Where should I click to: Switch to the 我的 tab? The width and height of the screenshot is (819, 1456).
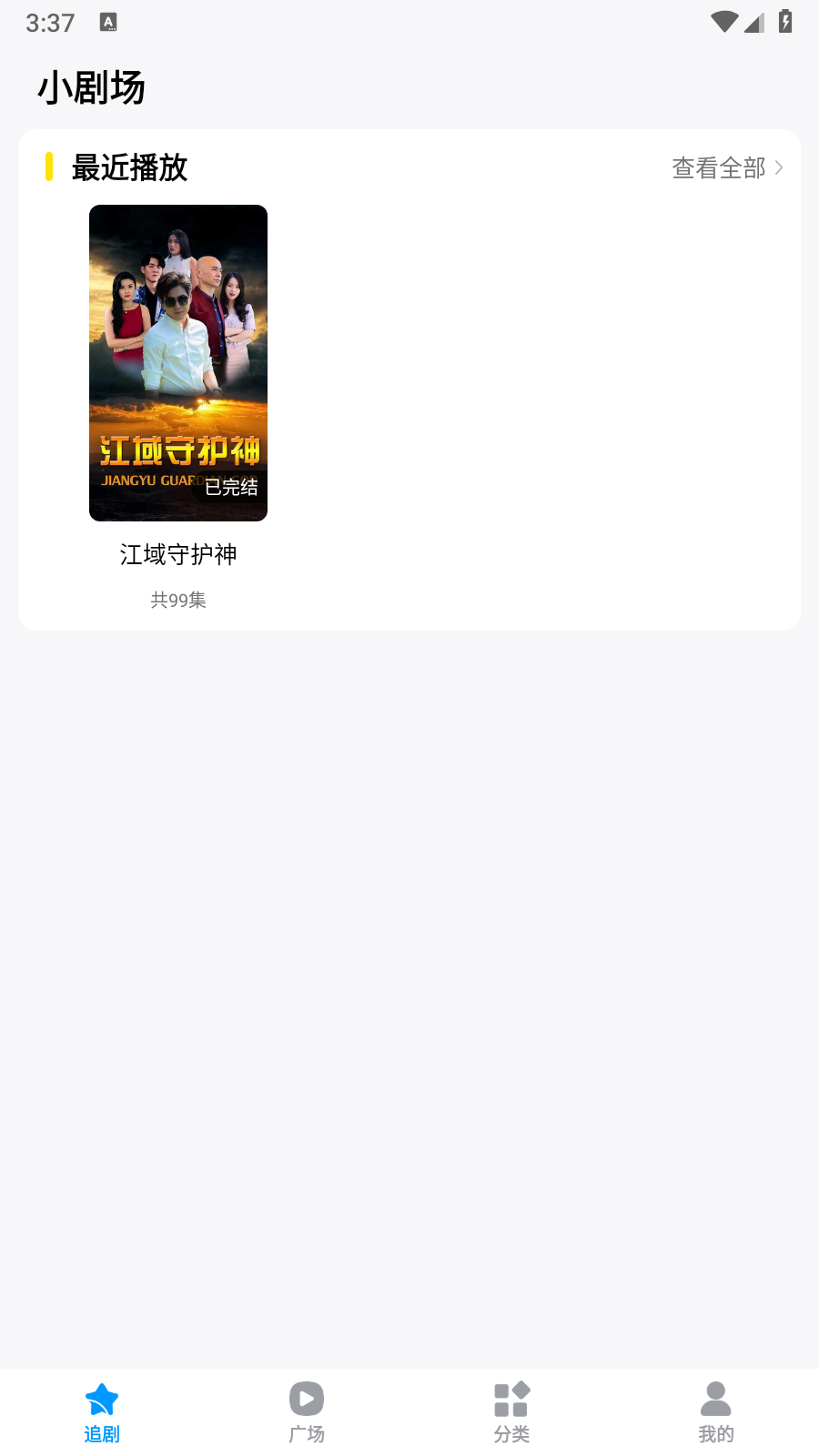[716, 1410]
